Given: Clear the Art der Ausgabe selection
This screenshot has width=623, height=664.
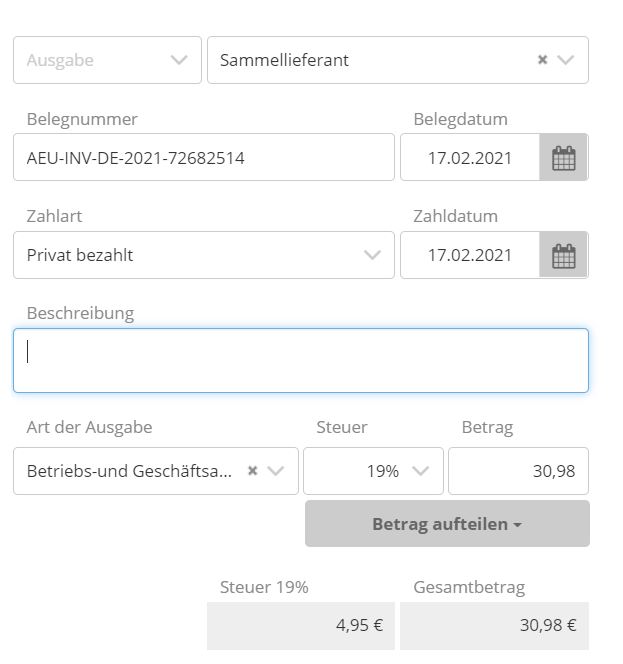Looking at the screenshot, I should click(253, 471).
